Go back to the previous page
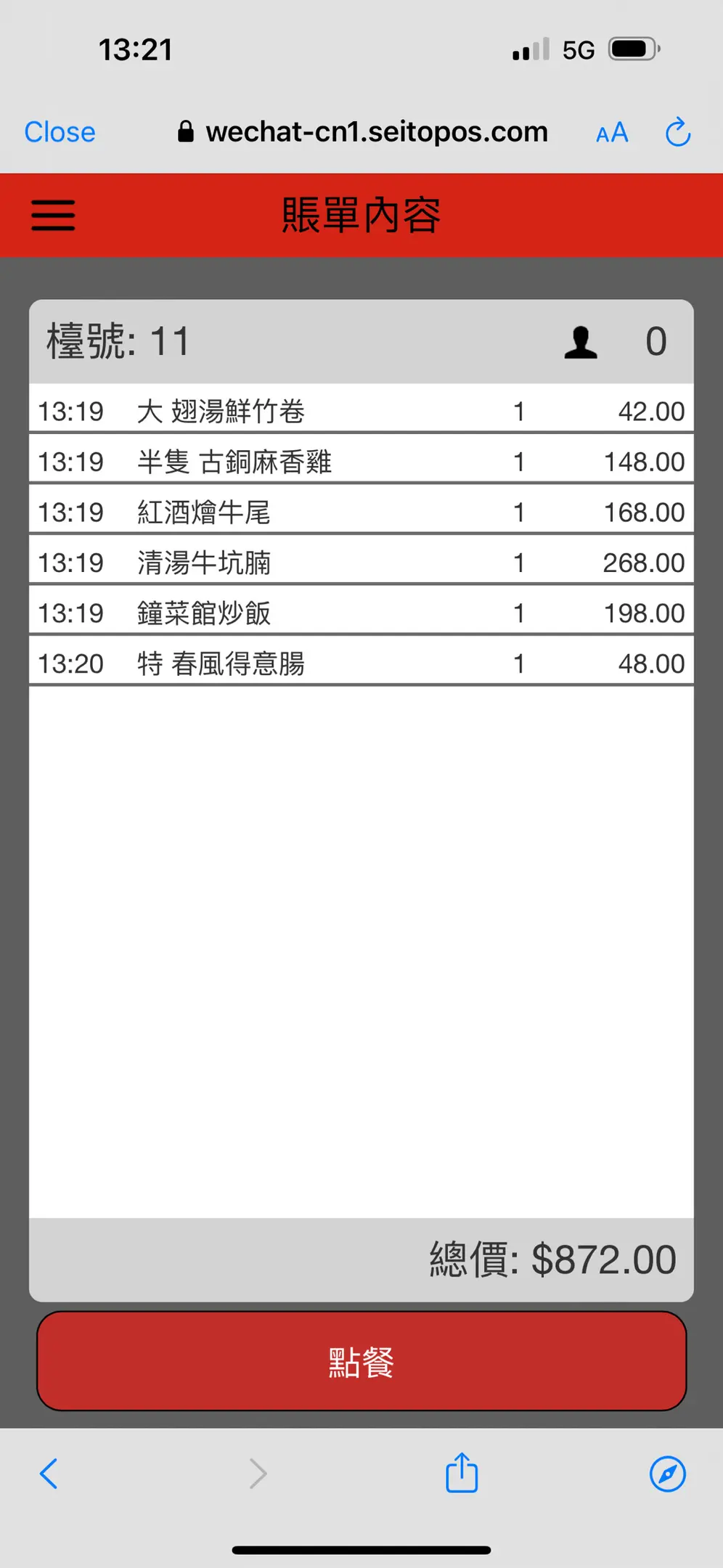 49,1474
